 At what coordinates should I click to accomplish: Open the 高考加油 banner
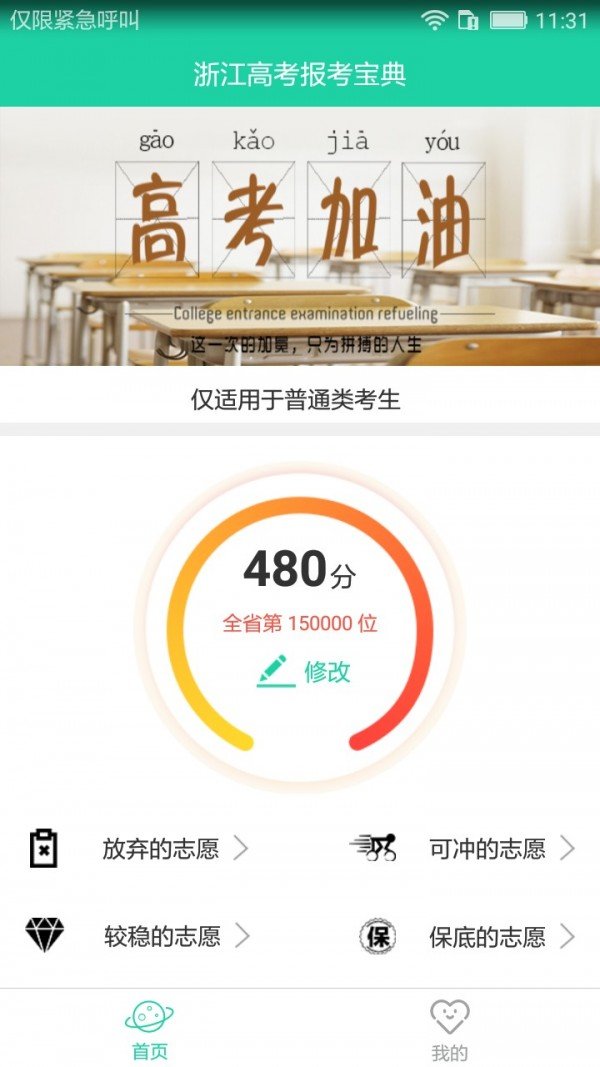pyautogui.click(x=300, y=236)
